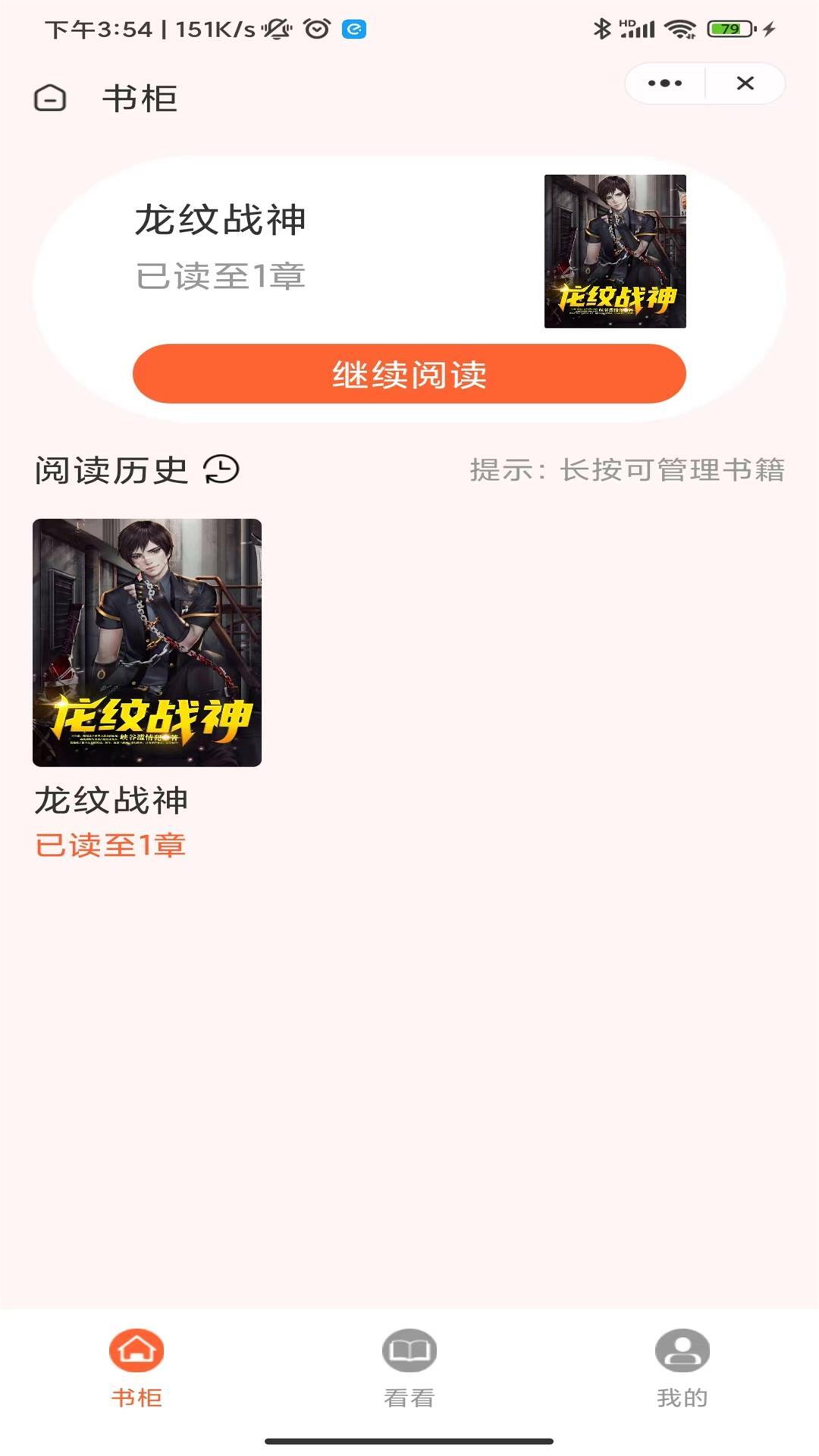Tap the 提示：长按可管理书籍 hint text
Image resolution: width=819 pixels, height=1456 pixels.
click(628, 470)
